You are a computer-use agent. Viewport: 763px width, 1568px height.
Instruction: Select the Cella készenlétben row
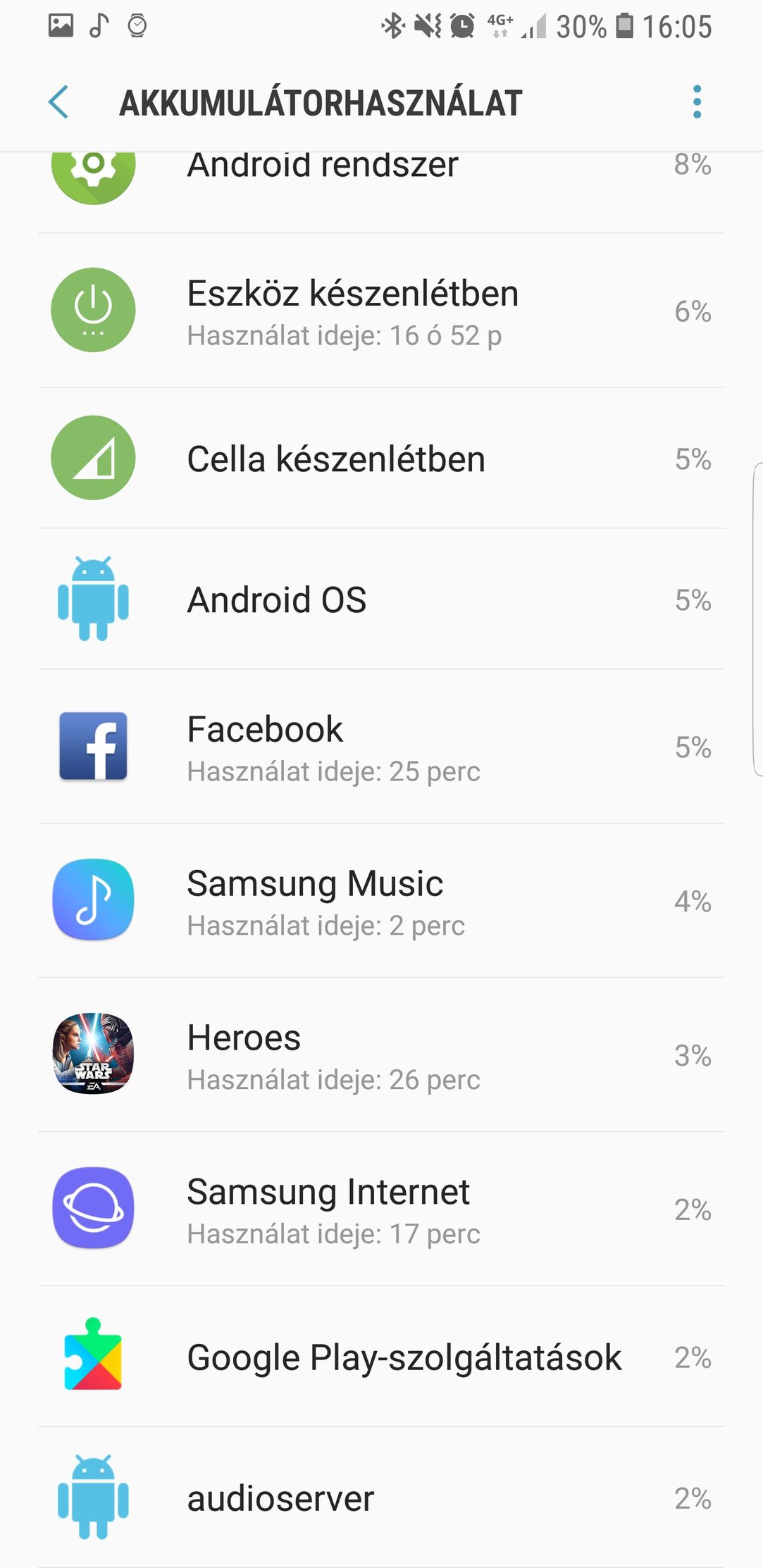tap(381, 459)
